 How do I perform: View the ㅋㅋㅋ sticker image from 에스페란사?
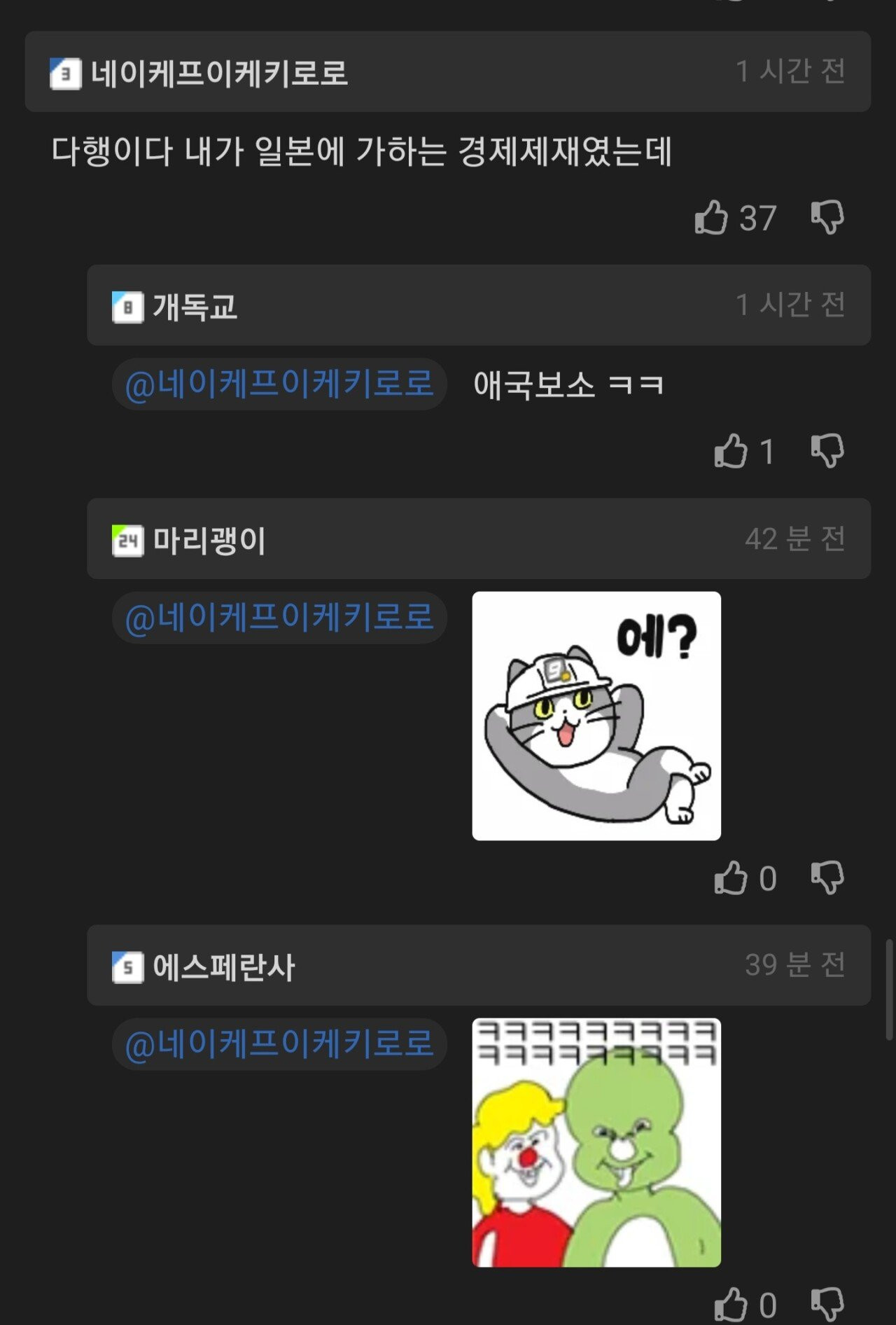click(x=596, y=1142)
